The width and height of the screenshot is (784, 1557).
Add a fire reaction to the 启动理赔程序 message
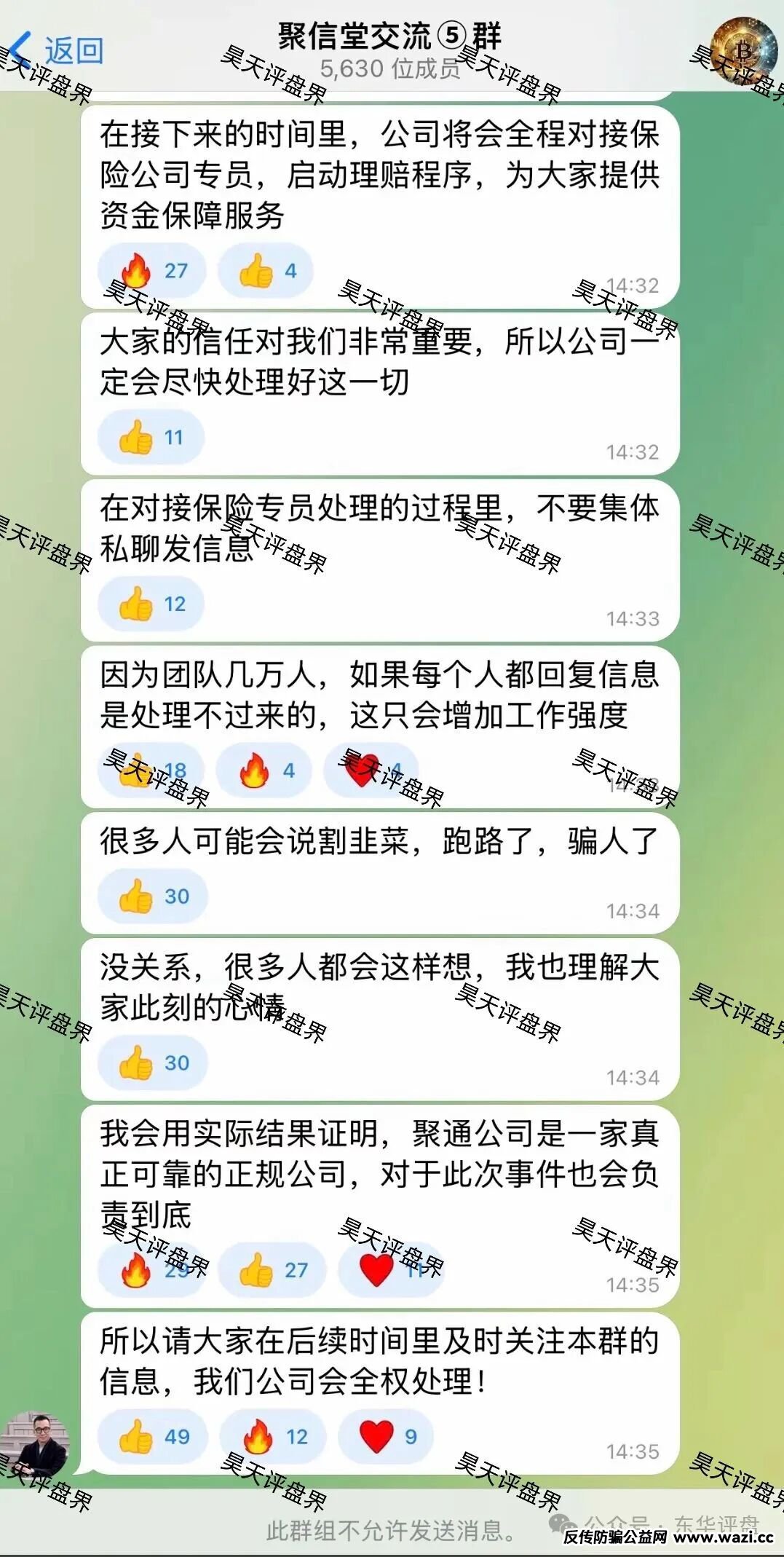tap(152, 271)
